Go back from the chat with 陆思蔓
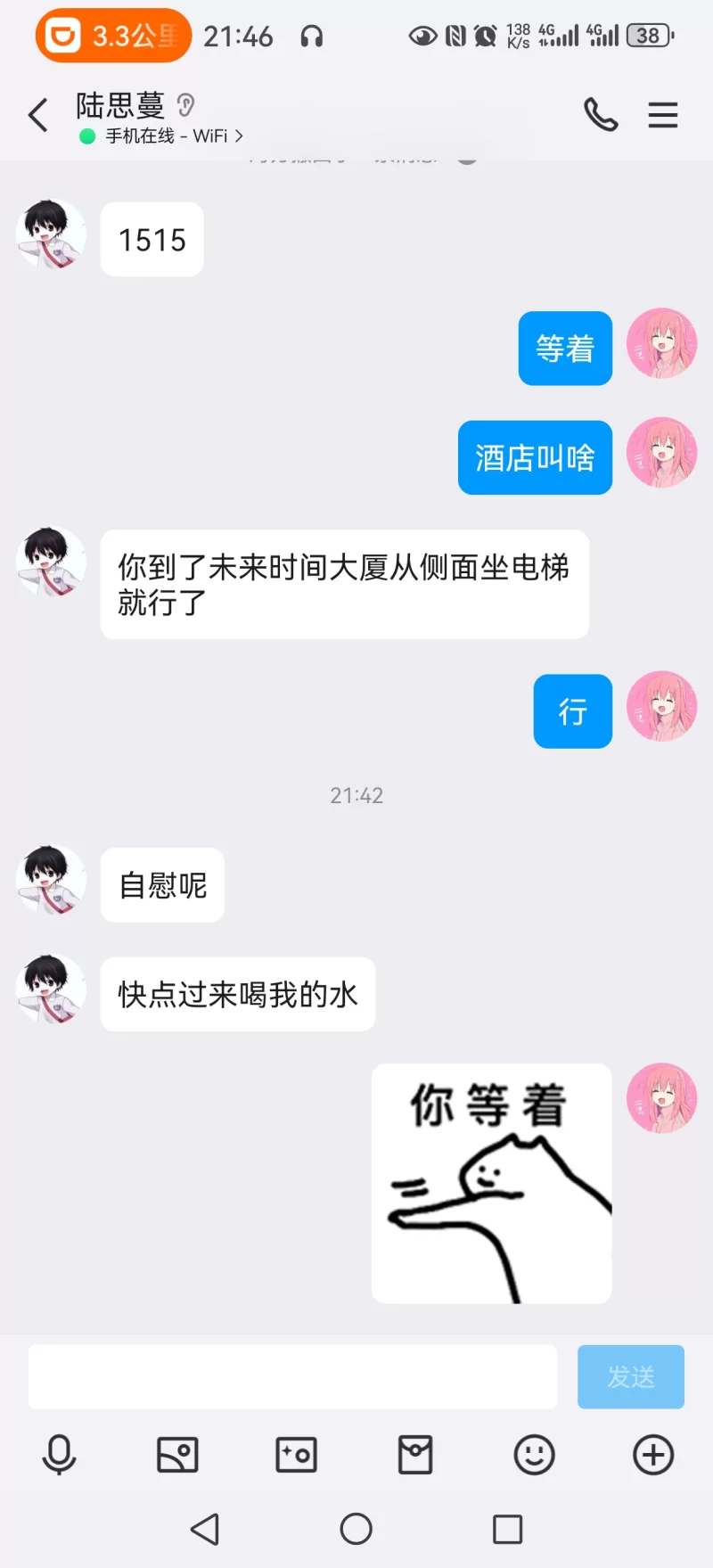The height and width of the screenshot is (1568, 713). [38, 115]
